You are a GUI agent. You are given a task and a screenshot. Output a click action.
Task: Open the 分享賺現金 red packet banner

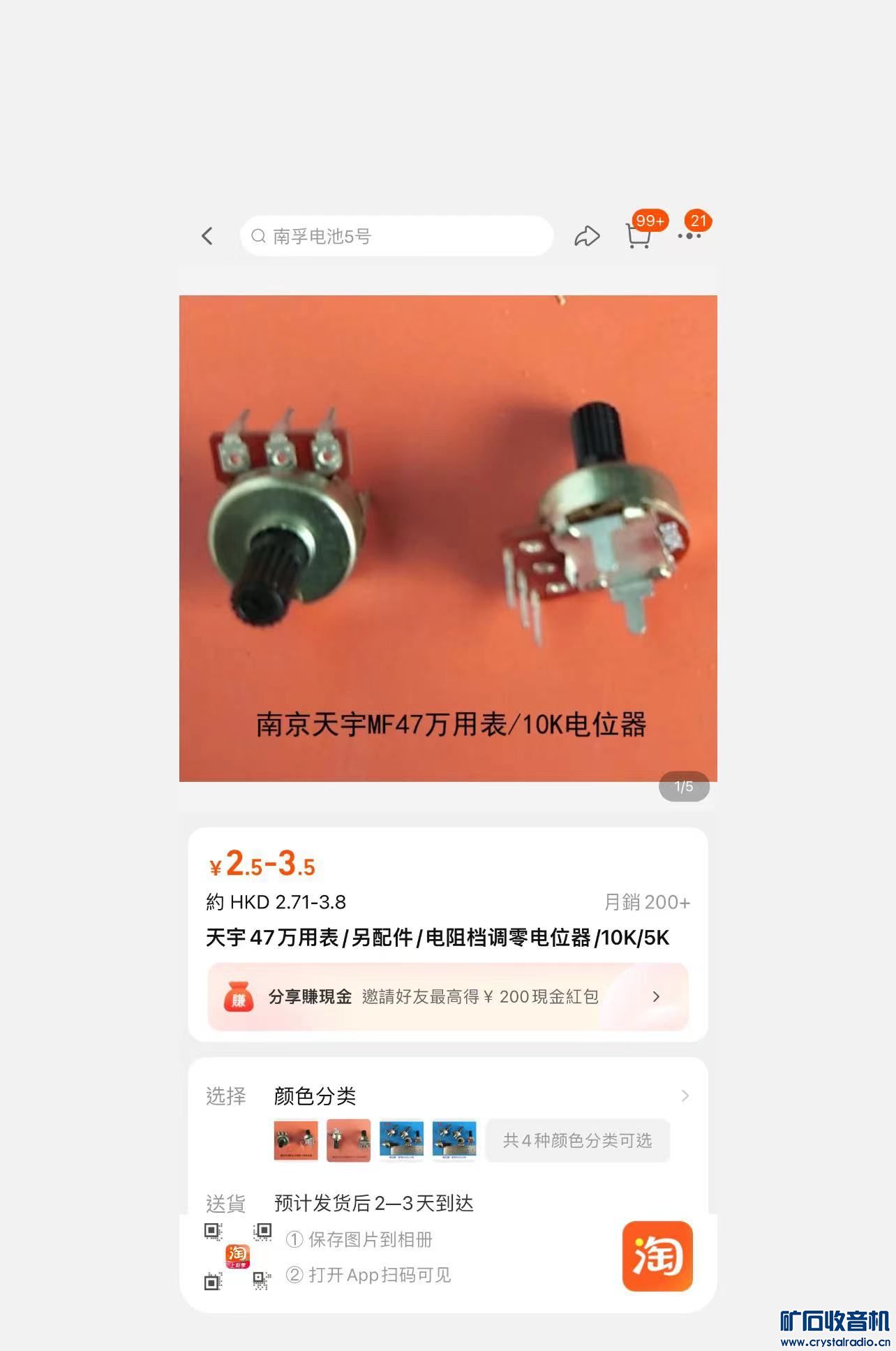coord(448,996)
